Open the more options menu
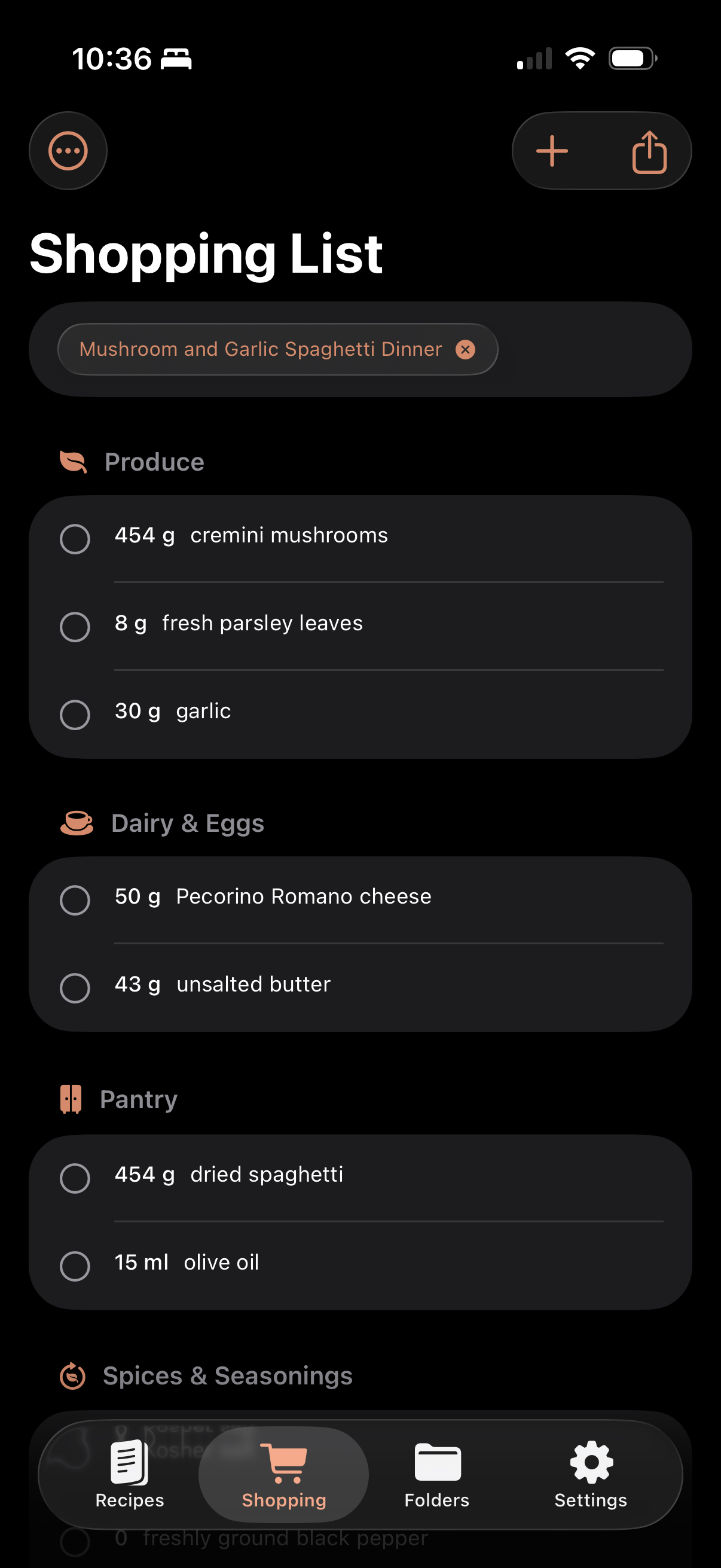 click(68, 150)
